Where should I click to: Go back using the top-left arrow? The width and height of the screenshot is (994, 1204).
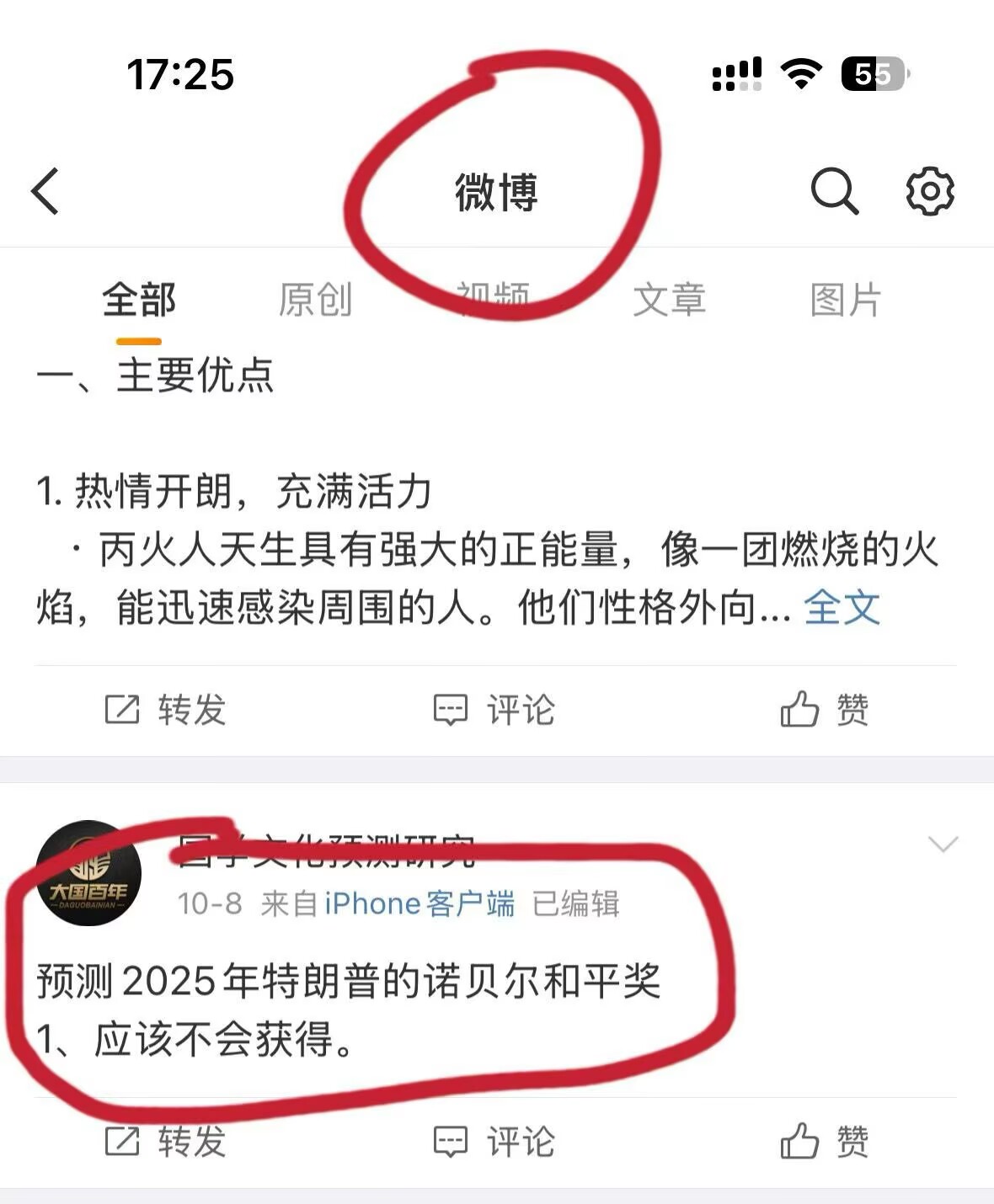(x=46, y=191)
